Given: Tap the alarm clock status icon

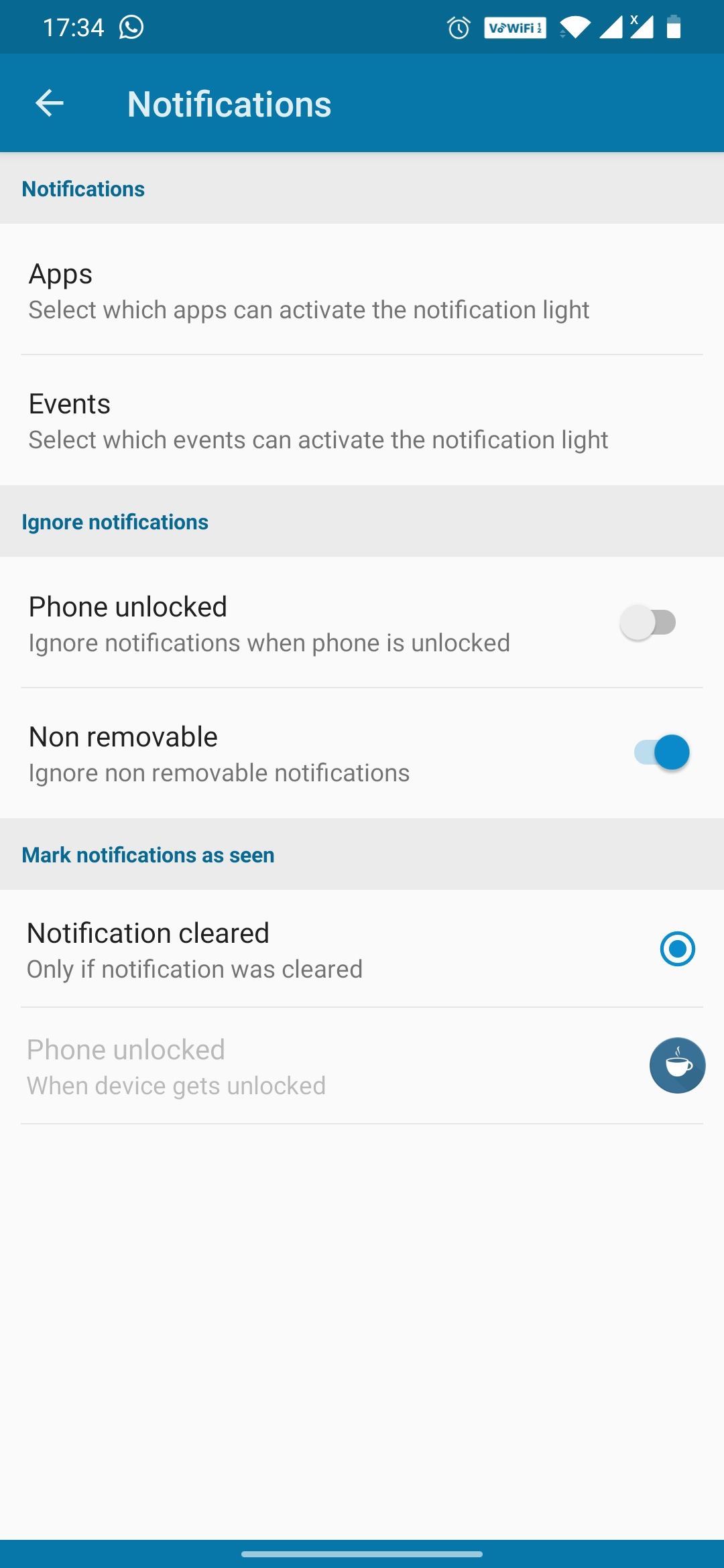Looking at the screenshot, I should tap(458, 27).
